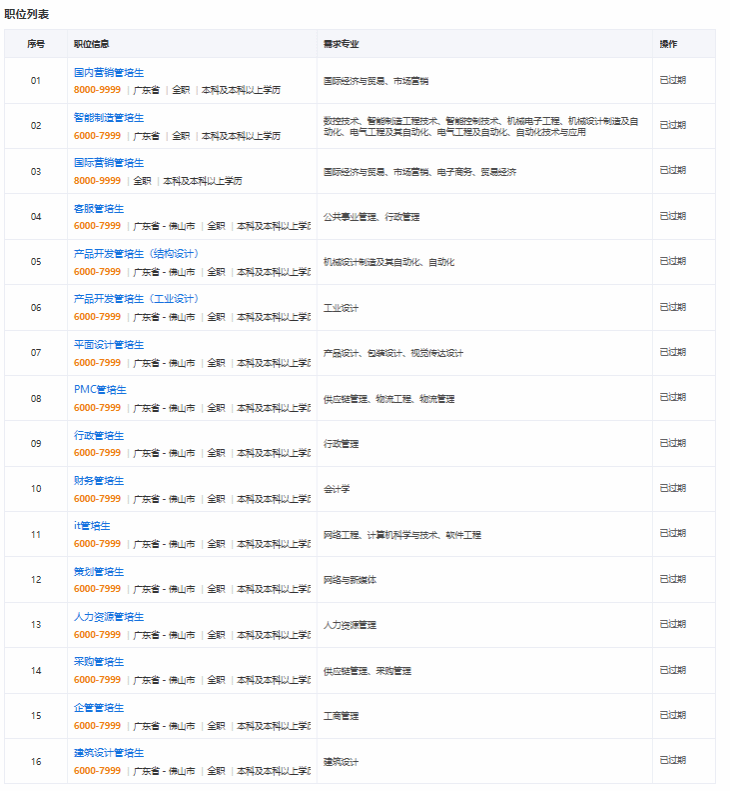This screenshot has width=730, height=791.
Task: Open the 客服管培生 job details
Action: click(99, 209)
